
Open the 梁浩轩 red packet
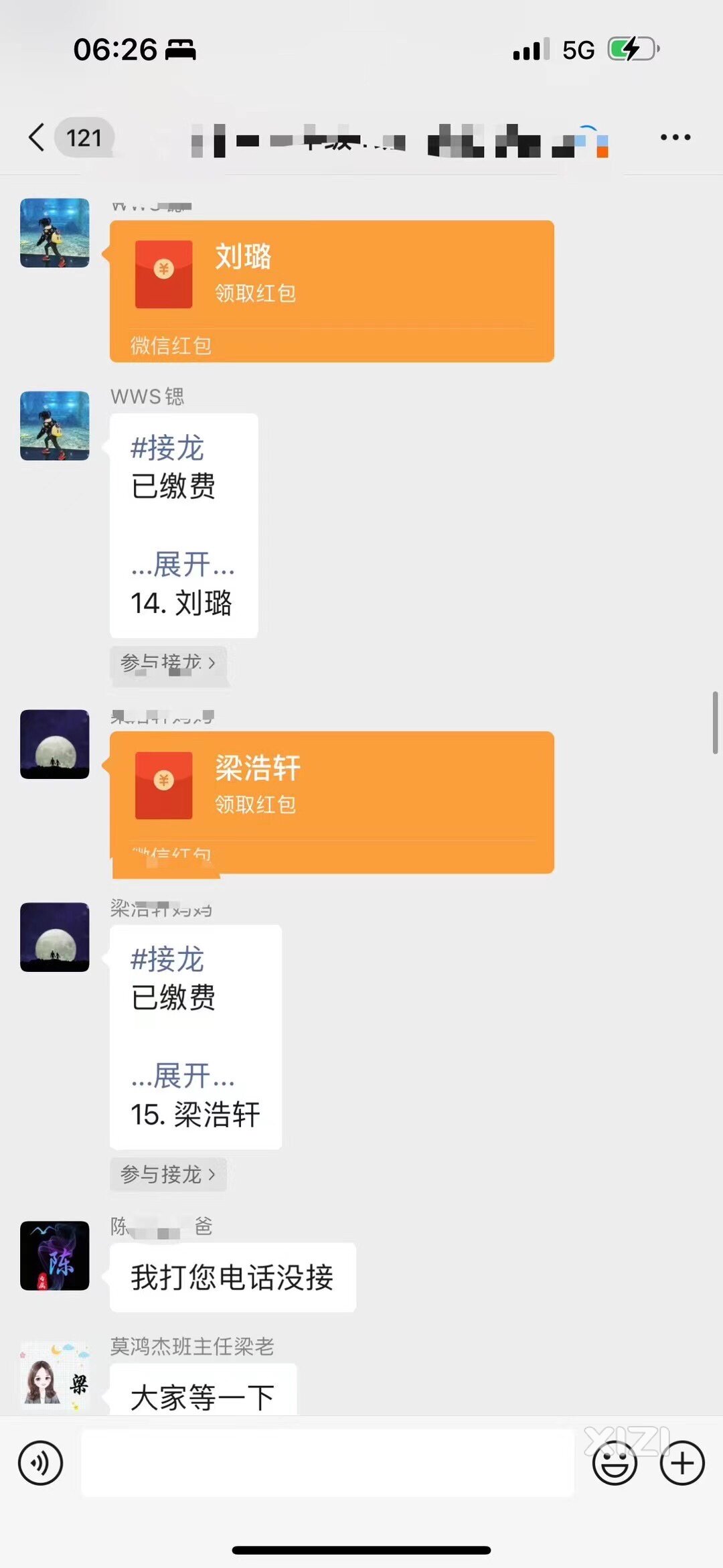point(331,792)
